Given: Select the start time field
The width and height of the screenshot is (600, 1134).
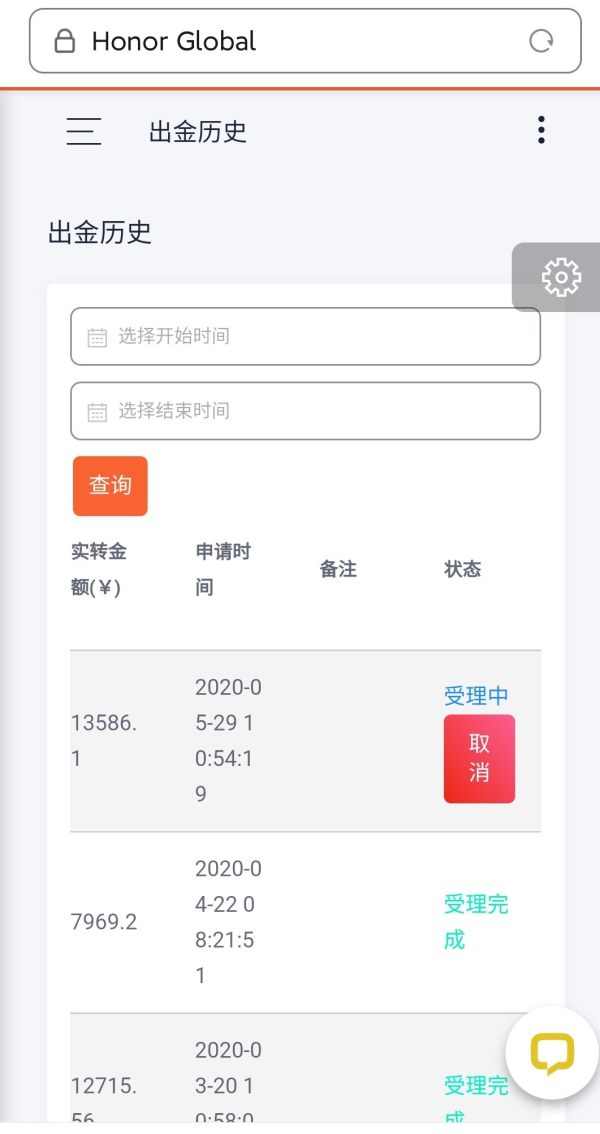Looking at the screenshot, I should (305, 336).
